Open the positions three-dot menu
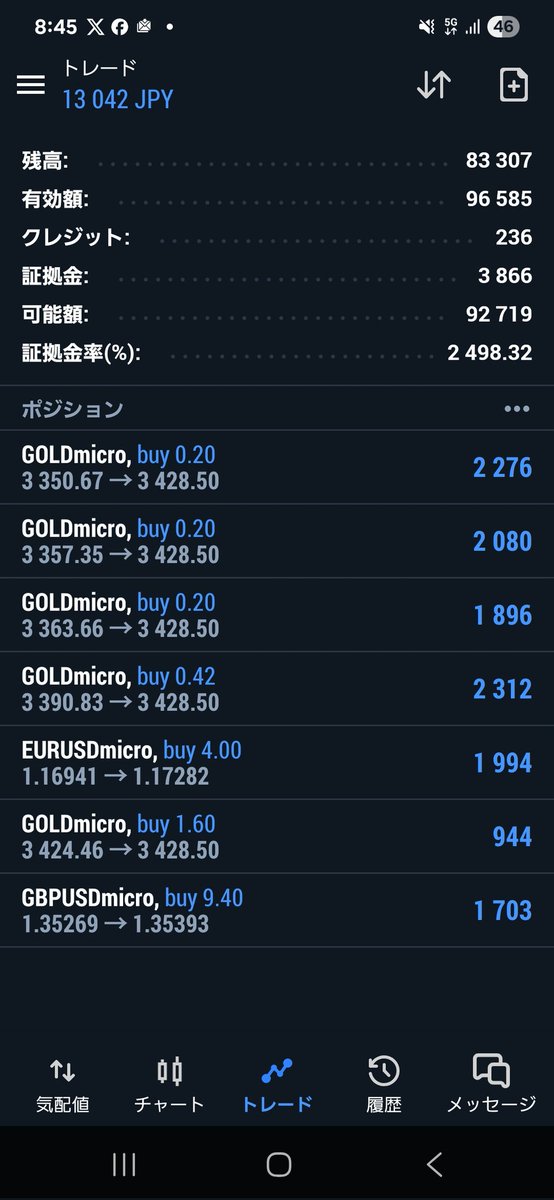 (x=516, y=409)
